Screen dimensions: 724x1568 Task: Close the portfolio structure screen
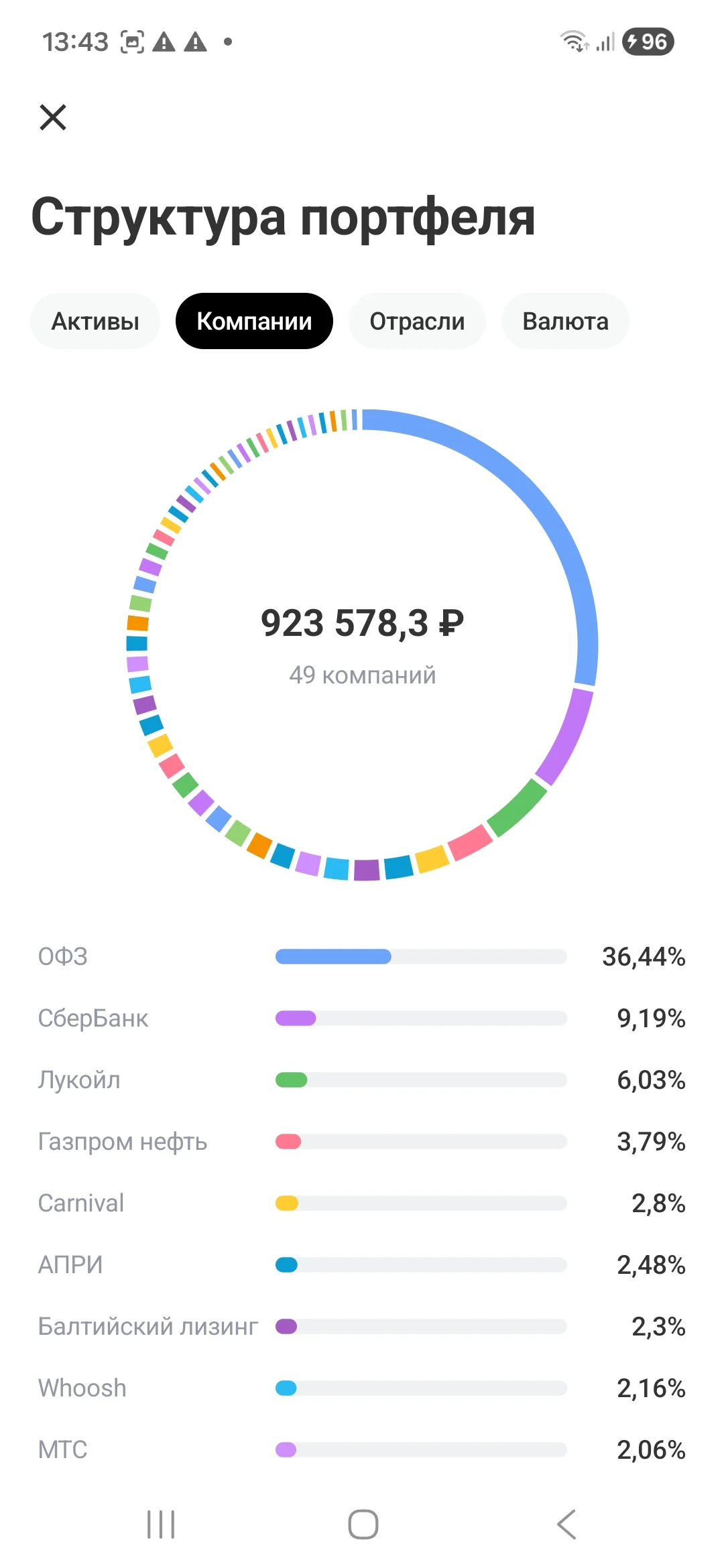coord(53,117)
